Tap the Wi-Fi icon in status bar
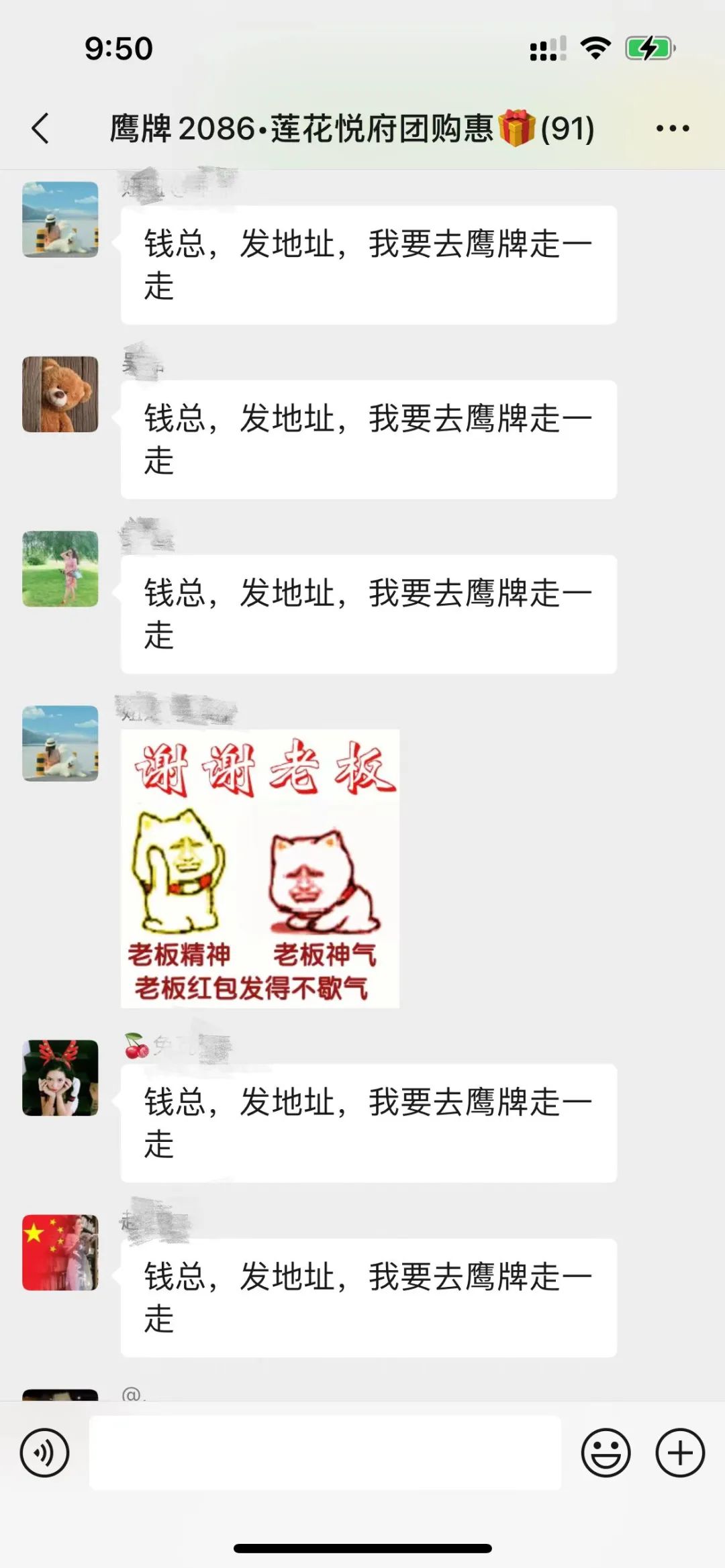The image size is (725, 1568). pyautogui.click(x=593, y=47)
